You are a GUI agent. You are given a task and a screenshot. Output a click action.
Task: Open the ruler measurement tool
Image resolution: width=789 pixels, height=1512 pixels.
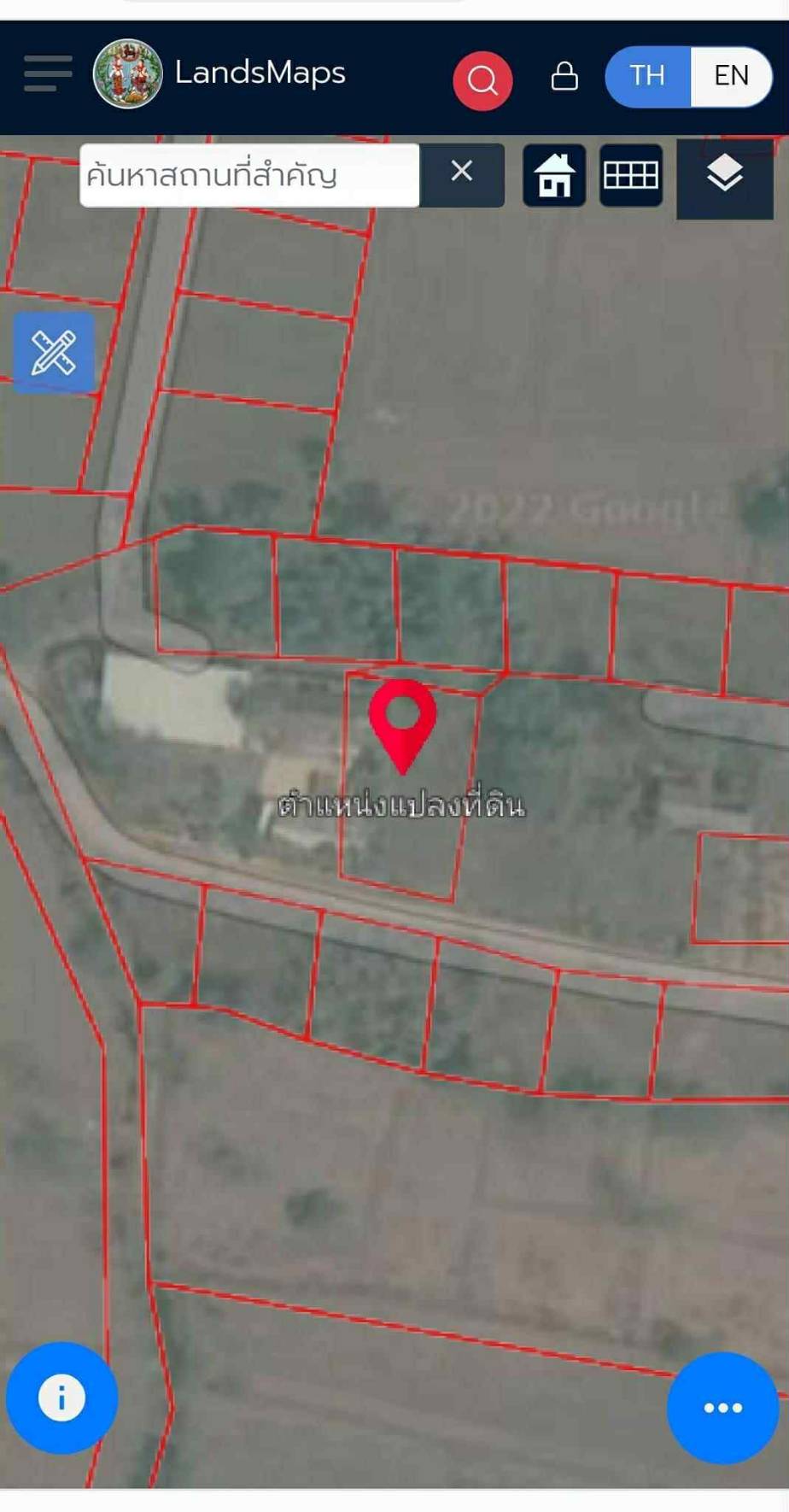tap(54, 352)
